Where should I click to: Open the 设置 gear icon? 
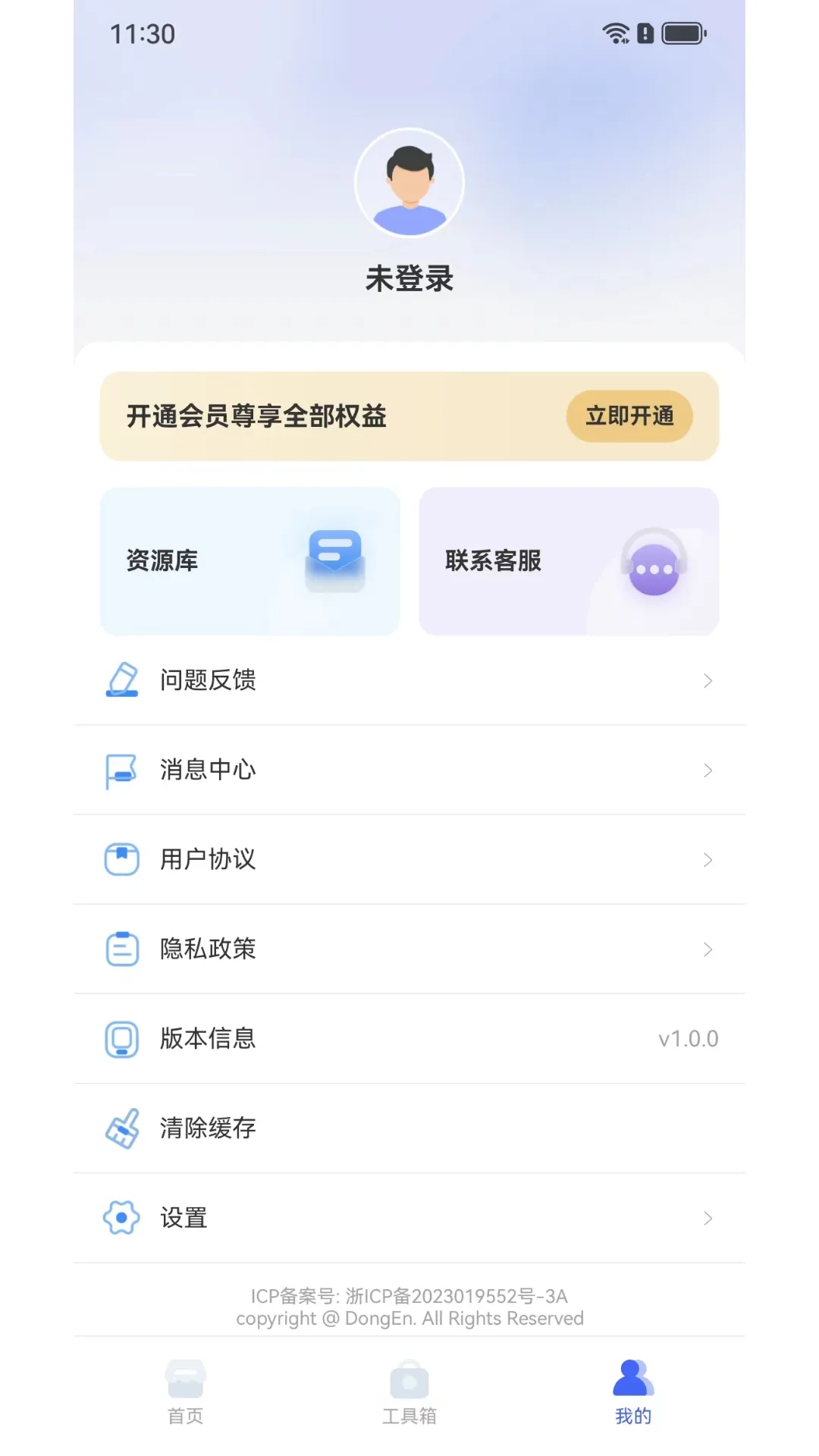(121, 1217)
